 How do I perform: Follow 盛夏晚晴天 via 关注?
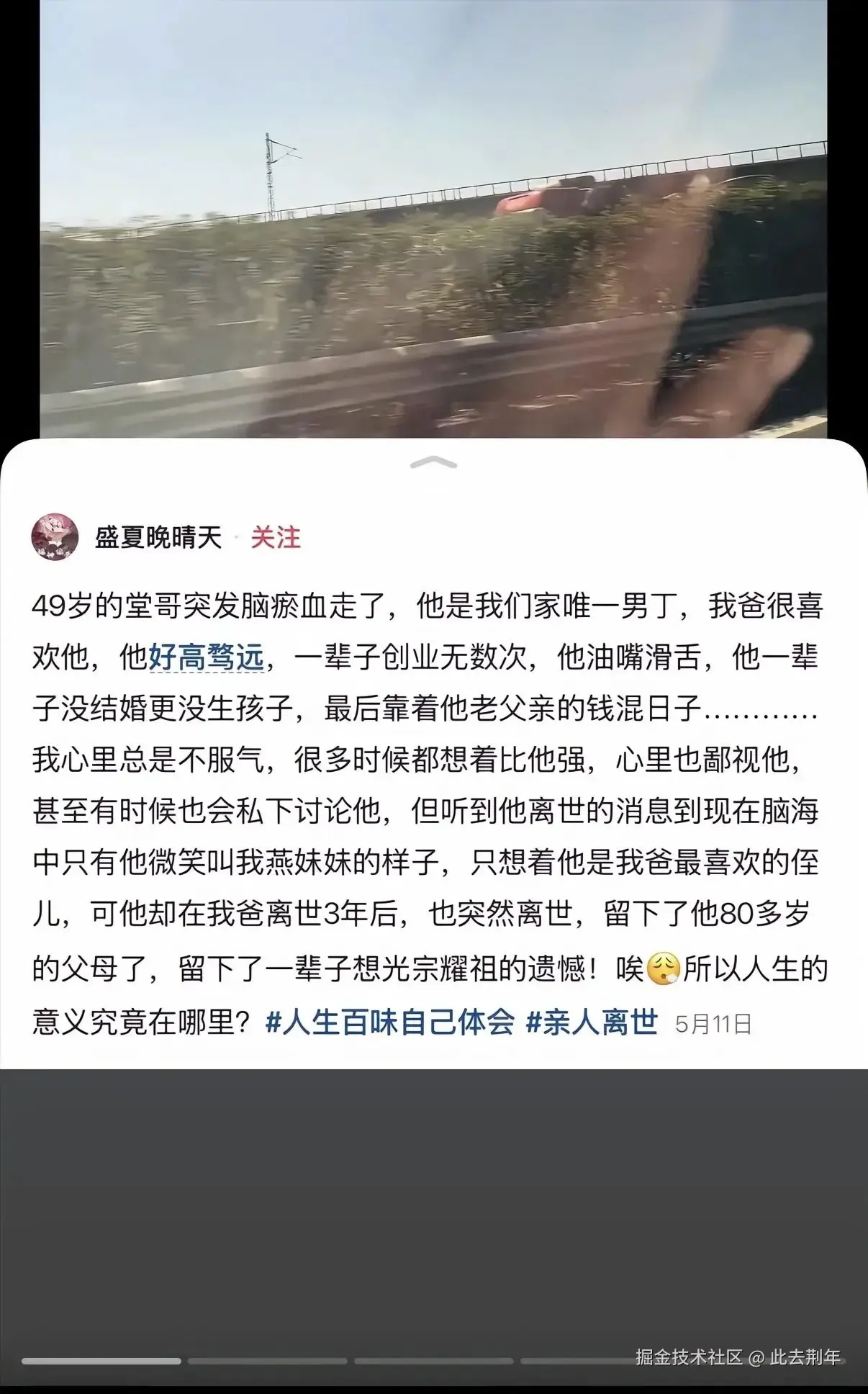click(x=276, y=537)
